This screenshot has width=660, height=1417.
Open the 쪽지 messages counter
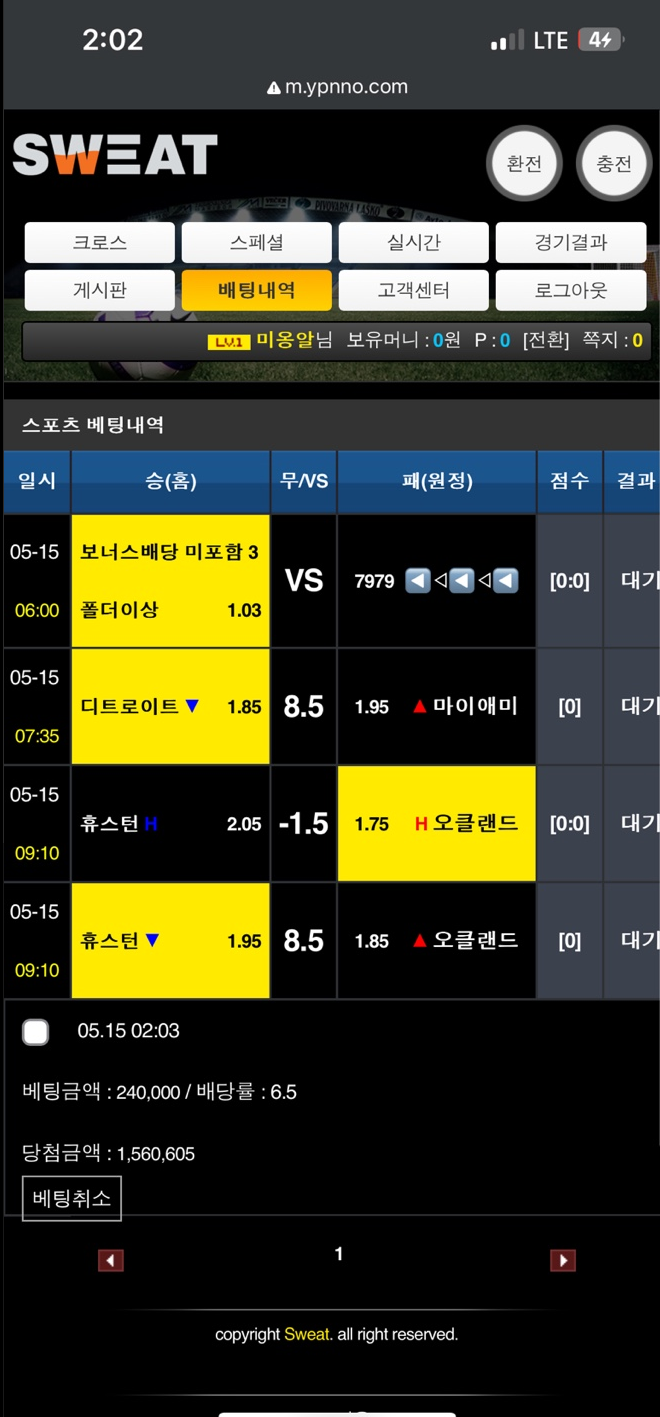tap(613, 340)
